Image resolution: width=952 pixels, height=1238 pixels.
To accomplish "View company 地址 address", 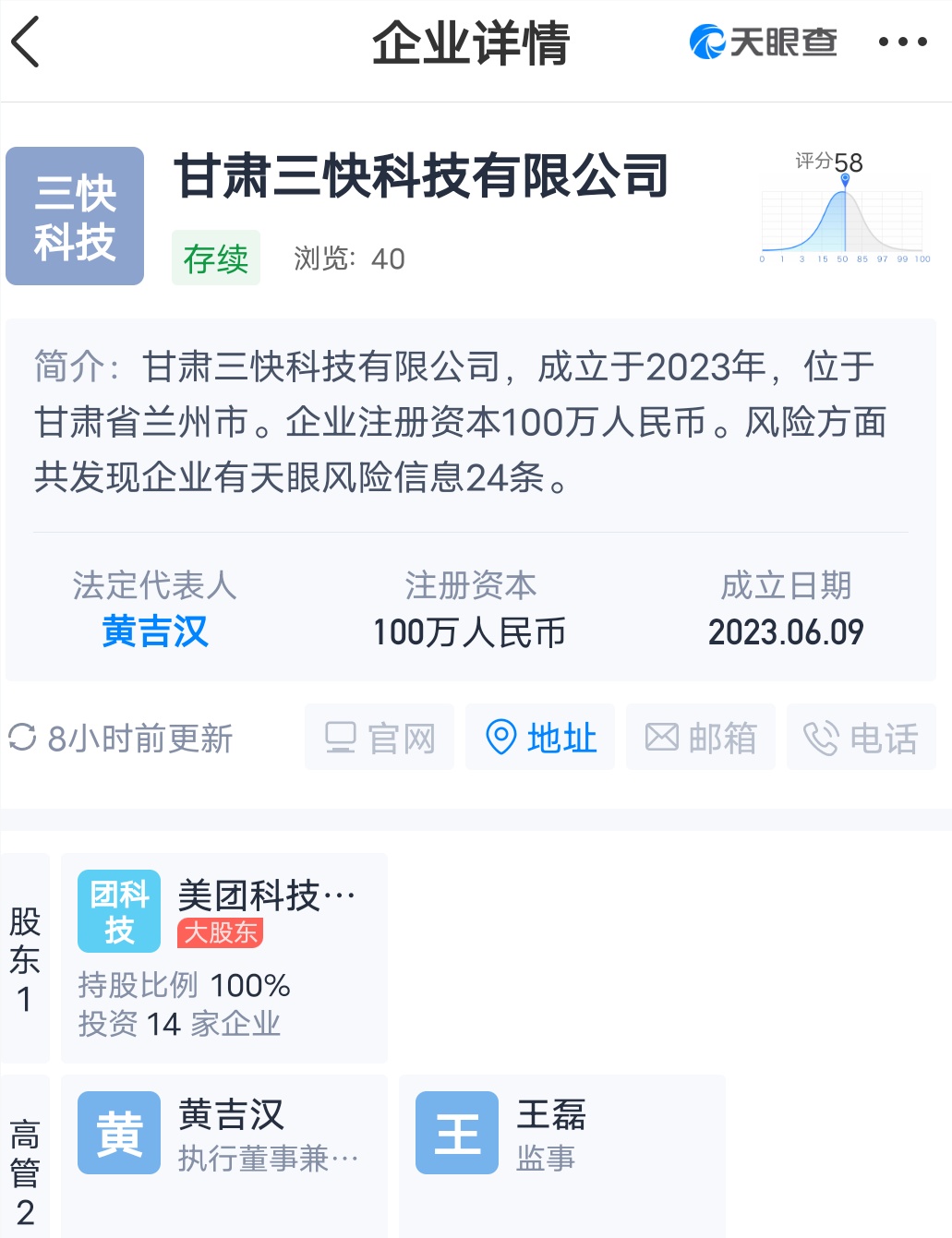I will 540,738.
